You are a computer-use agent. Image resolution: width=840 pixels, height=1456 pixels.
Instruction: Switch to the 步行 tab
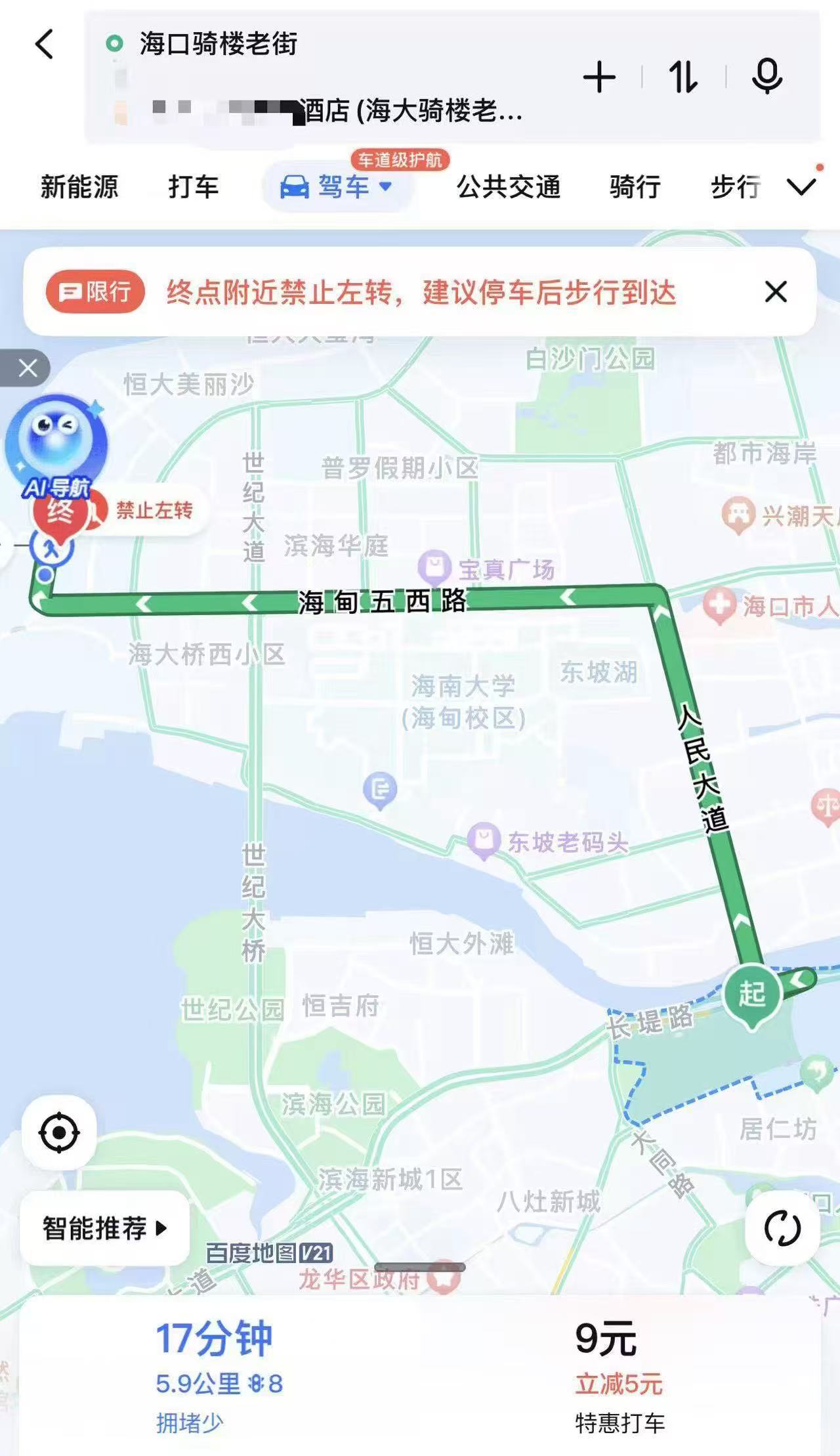coord(736,187)
